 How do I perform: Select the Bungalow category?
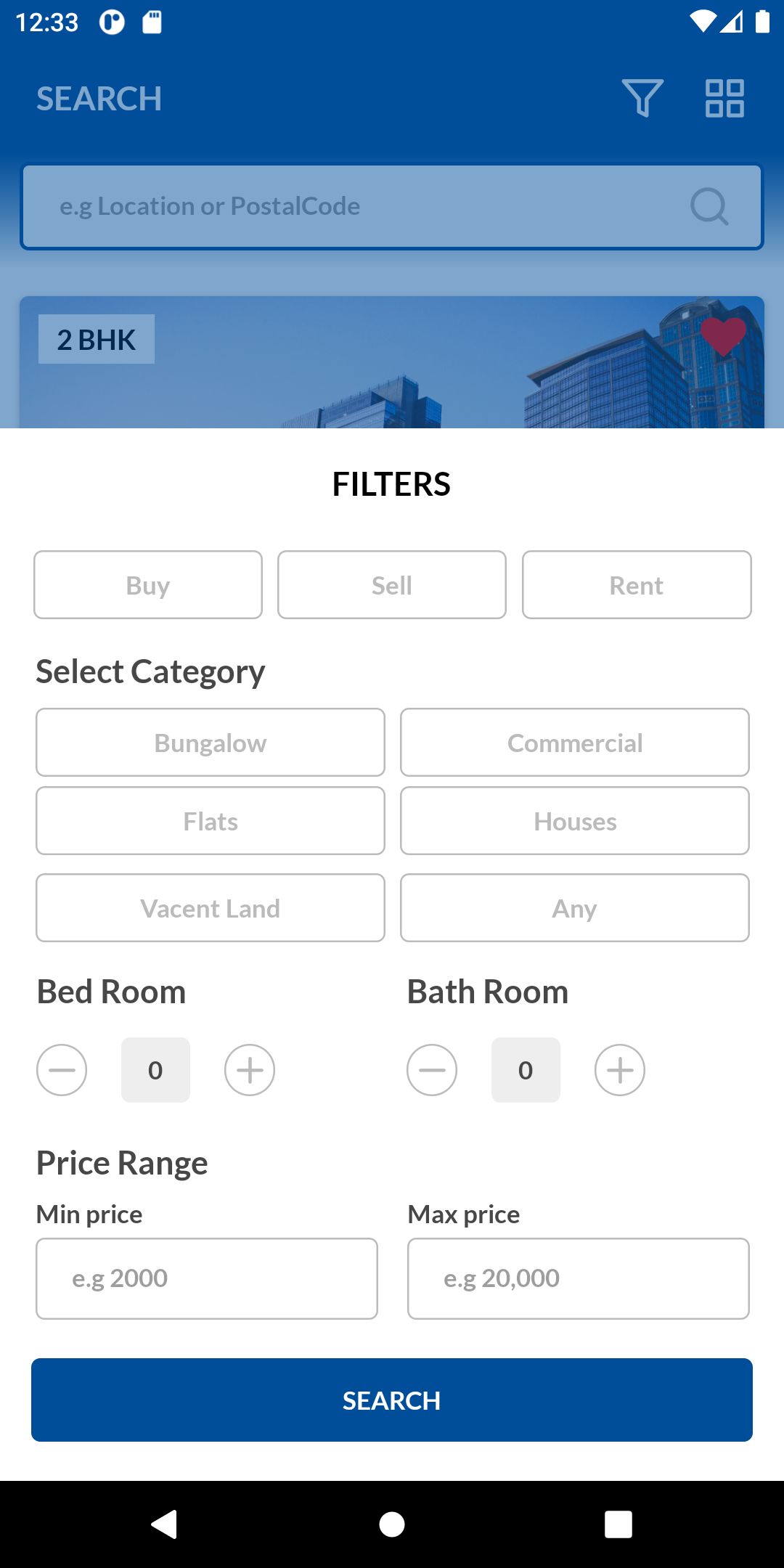pos(211,743)
